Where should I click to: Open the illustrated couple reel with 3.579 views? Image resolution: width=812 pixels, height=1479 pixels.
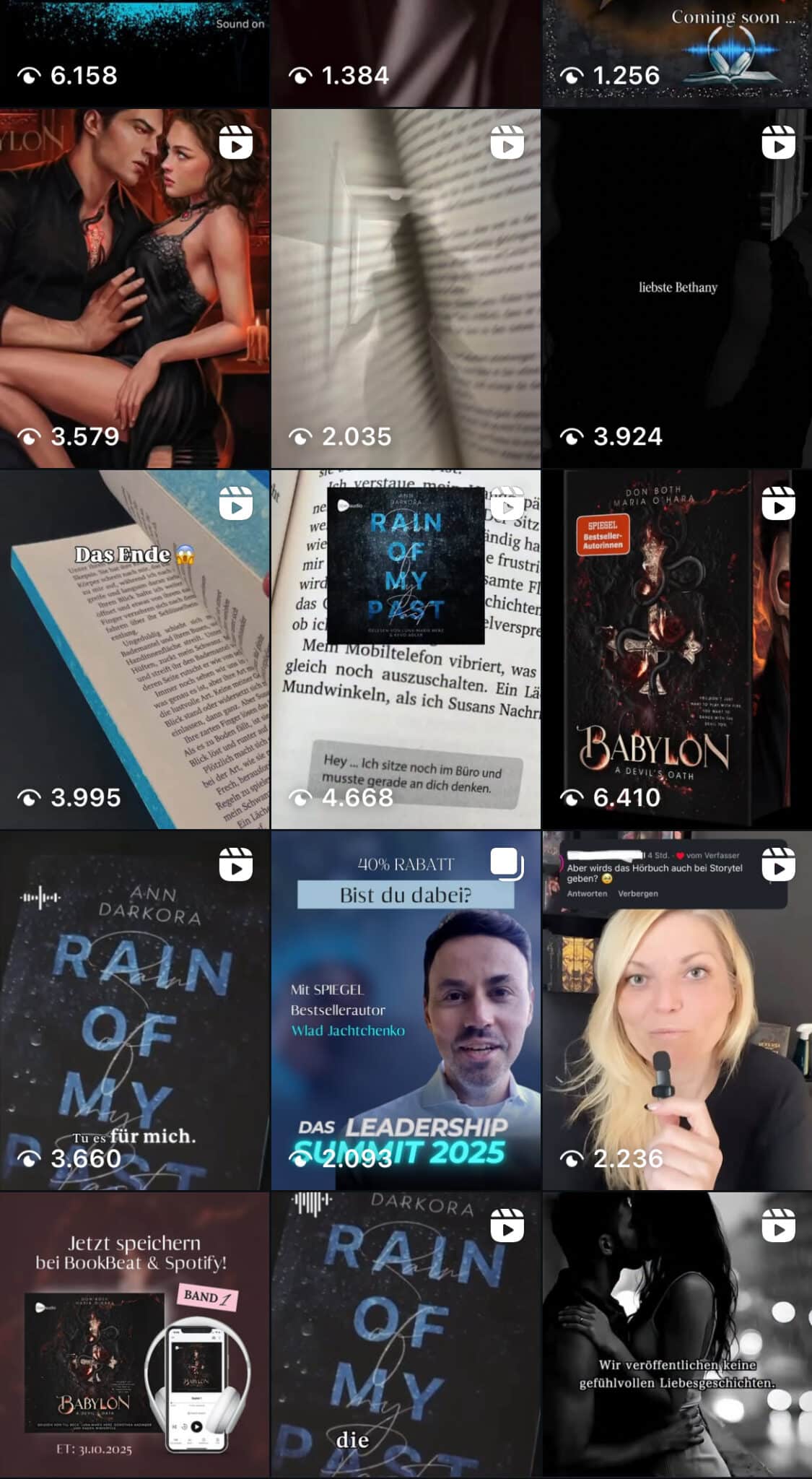(x=134, y=288)
